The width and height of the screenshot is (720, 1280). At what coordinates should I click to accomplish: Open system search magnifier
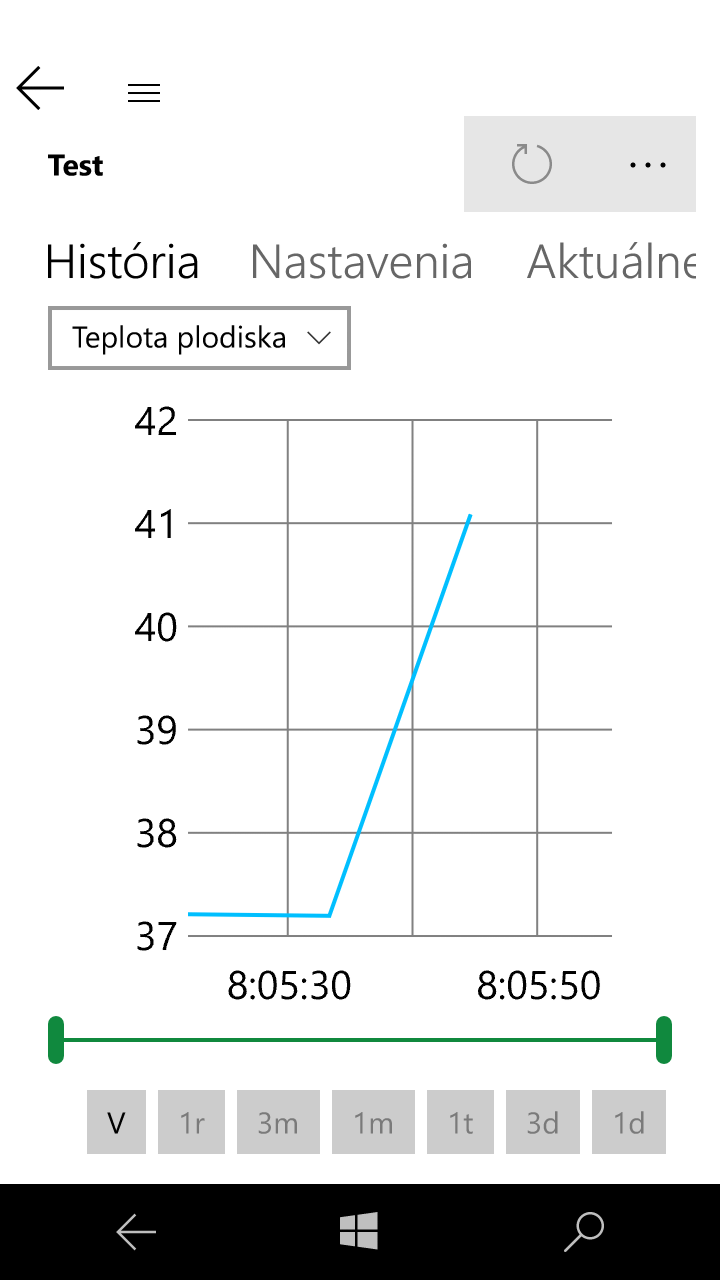(584, 1231)
